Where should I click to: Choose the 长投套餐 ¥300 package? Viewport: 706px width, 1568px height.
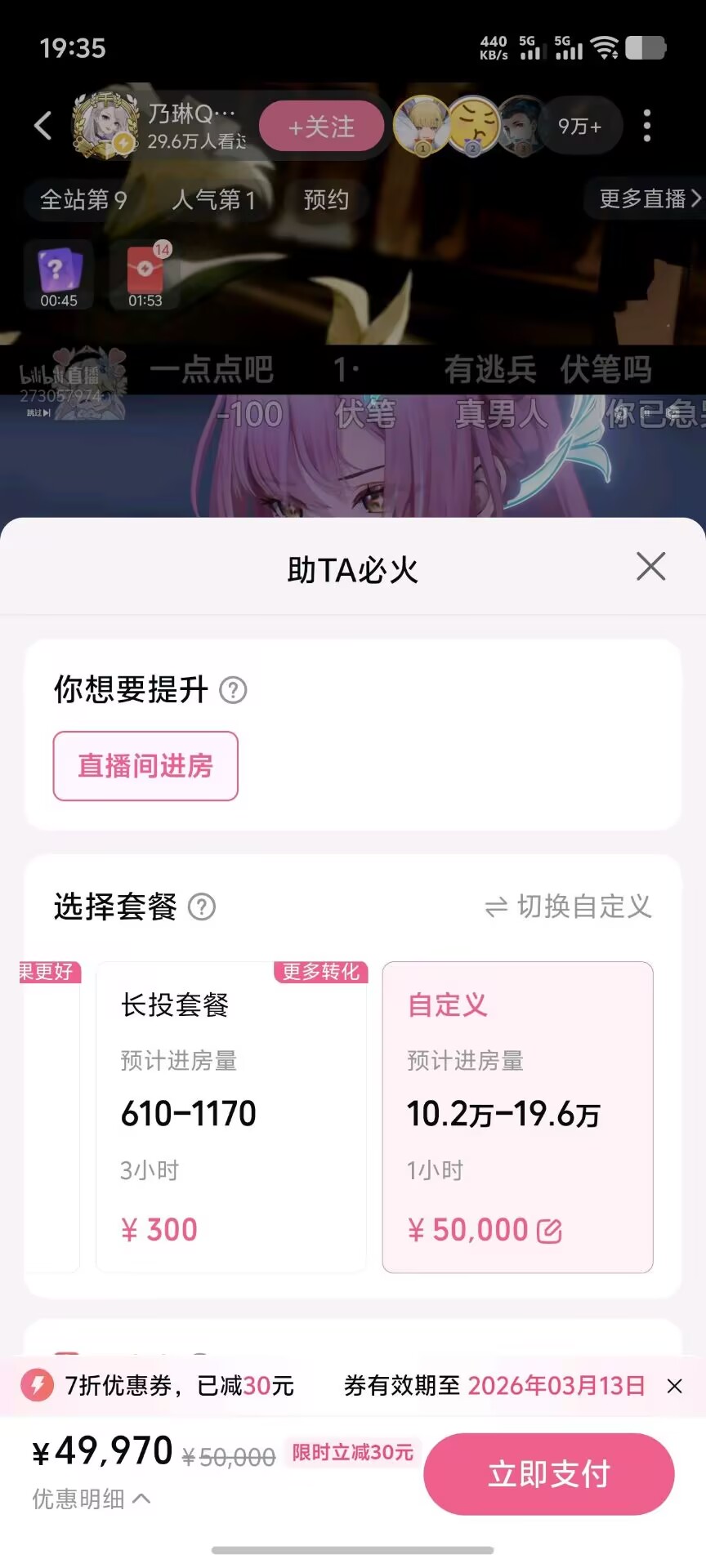pyautogui.click(x=230, y=1117)
